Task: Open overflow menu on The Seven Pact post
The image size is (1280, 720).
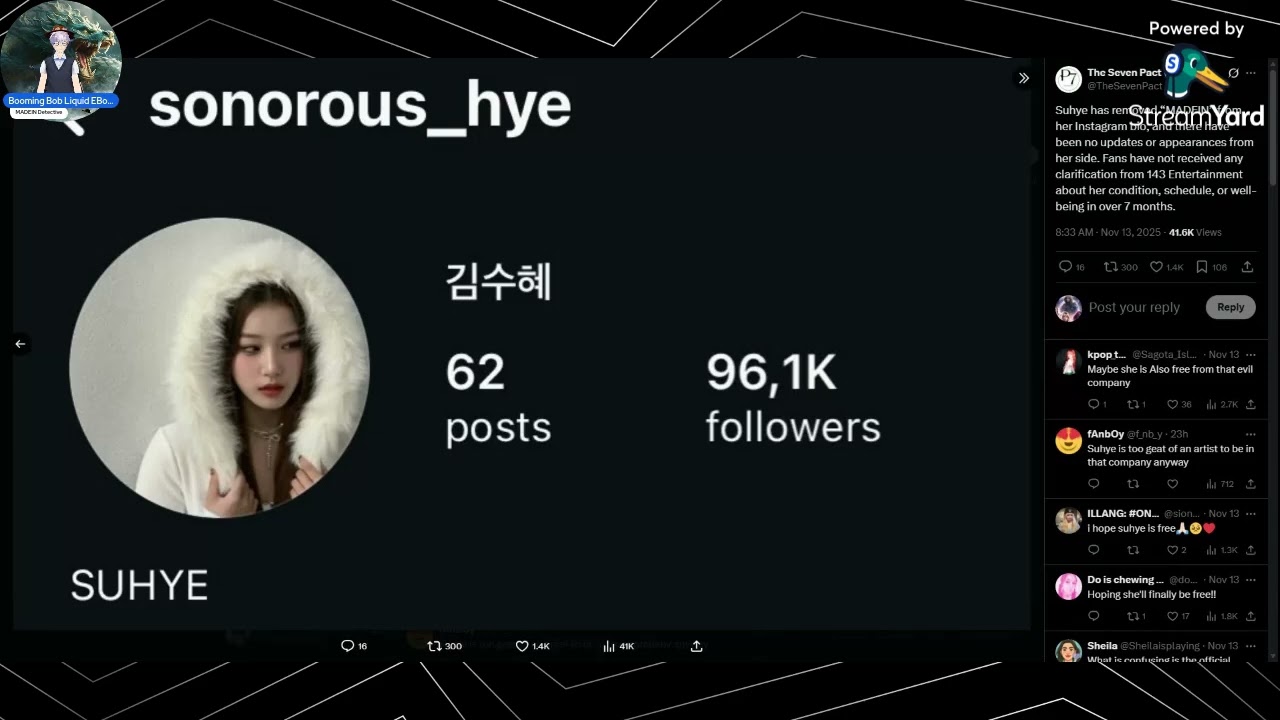Action: [x=1250, y=73]
